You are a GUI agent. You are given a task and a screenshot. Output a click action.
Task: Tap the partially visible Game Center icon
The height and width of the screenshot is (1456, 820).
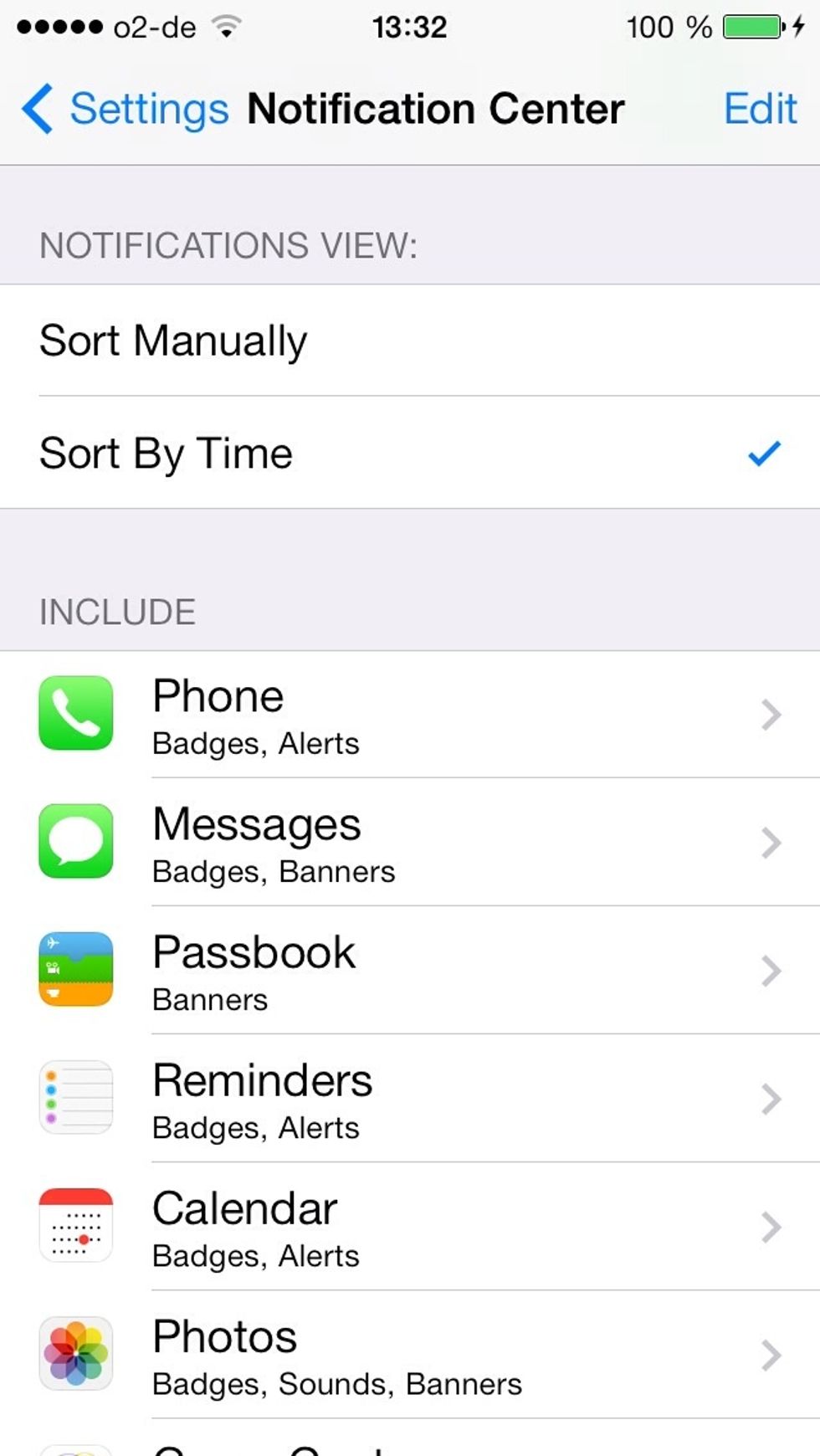click(75, 1448)
